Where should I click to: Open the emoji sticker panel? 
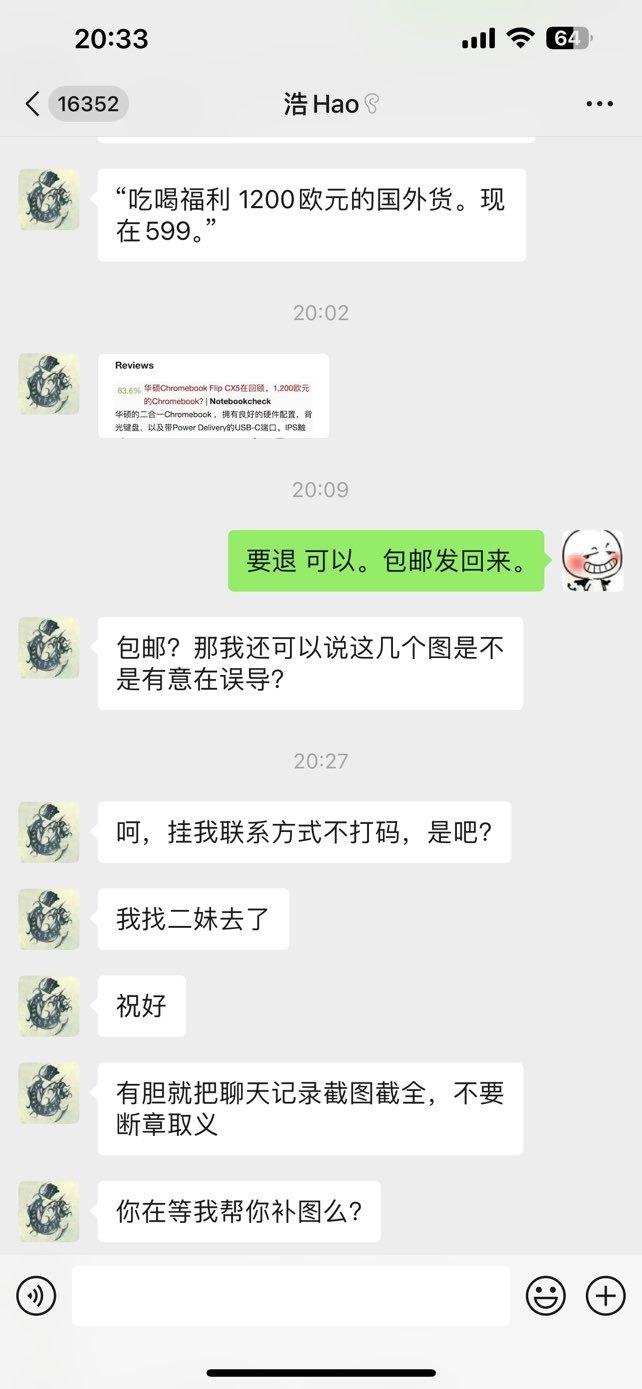pos(546,1296)
